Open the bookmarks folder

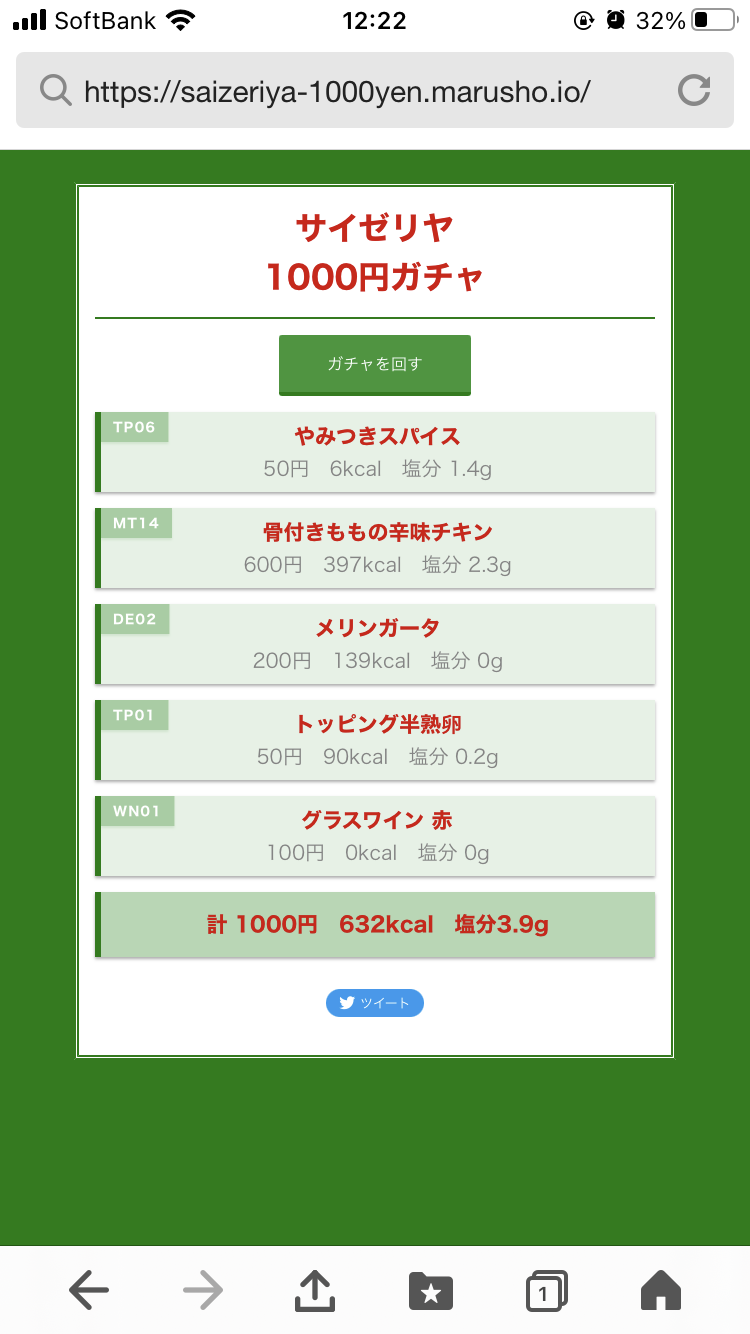(x=431, y=1291)
